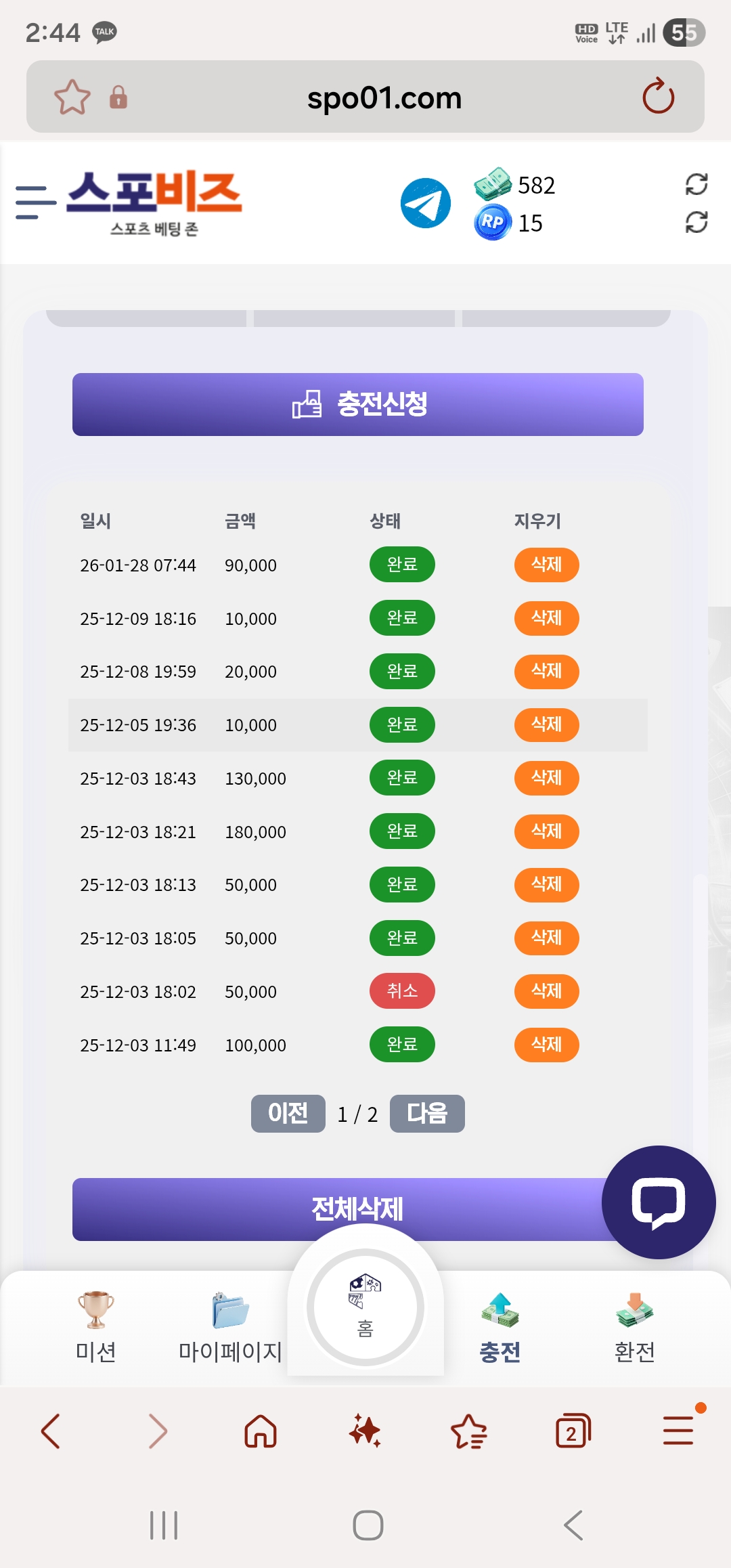The height and width of the screenshot is (1568, 731).
Task: Go to next page with 다음
Action: [x=427, y=1114]
